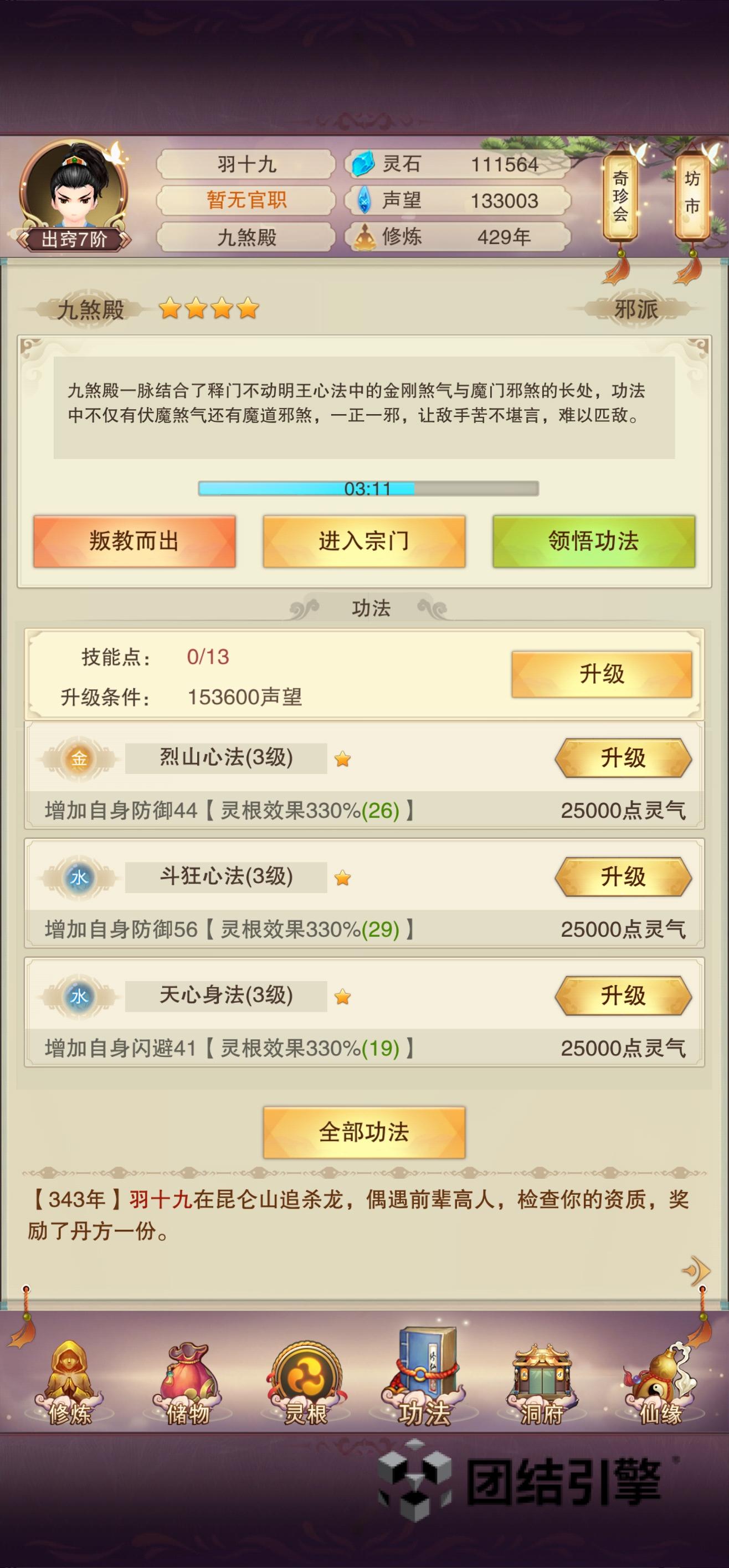Click the 灵石 spirit stone gem icon
The width and height of the screenshot is (729, 1568).
364,163
